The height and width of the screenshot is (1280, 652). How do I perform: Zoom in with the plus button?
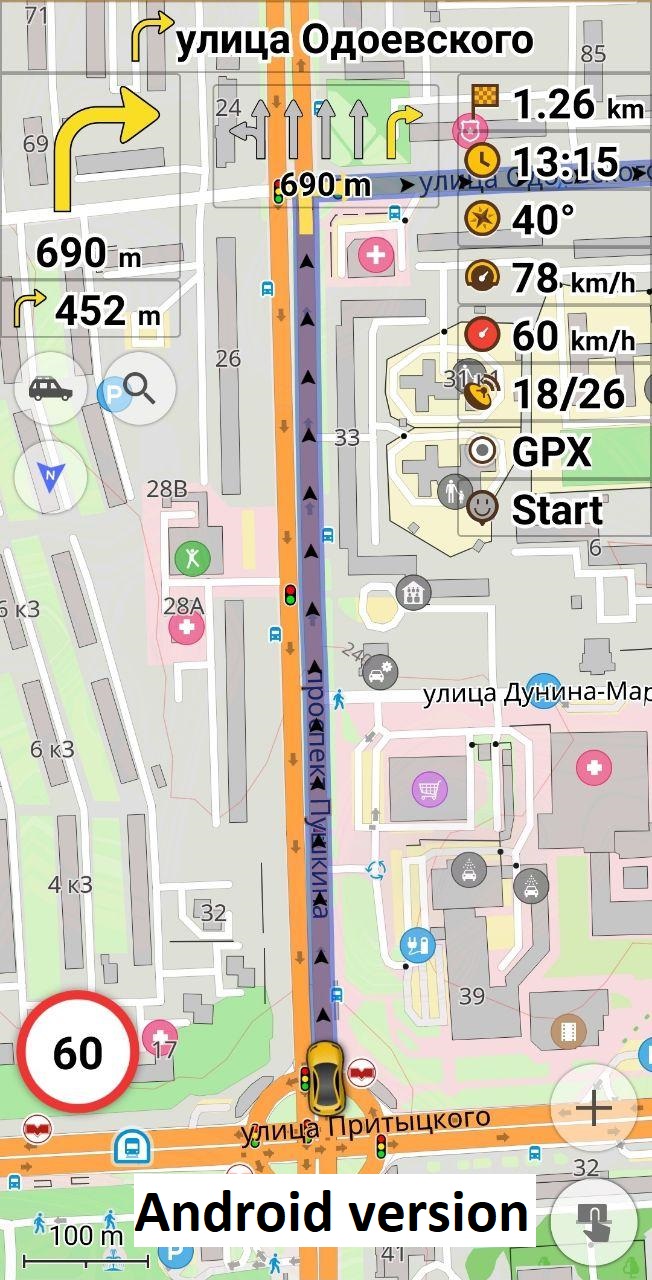click(x=593, y=1108)
